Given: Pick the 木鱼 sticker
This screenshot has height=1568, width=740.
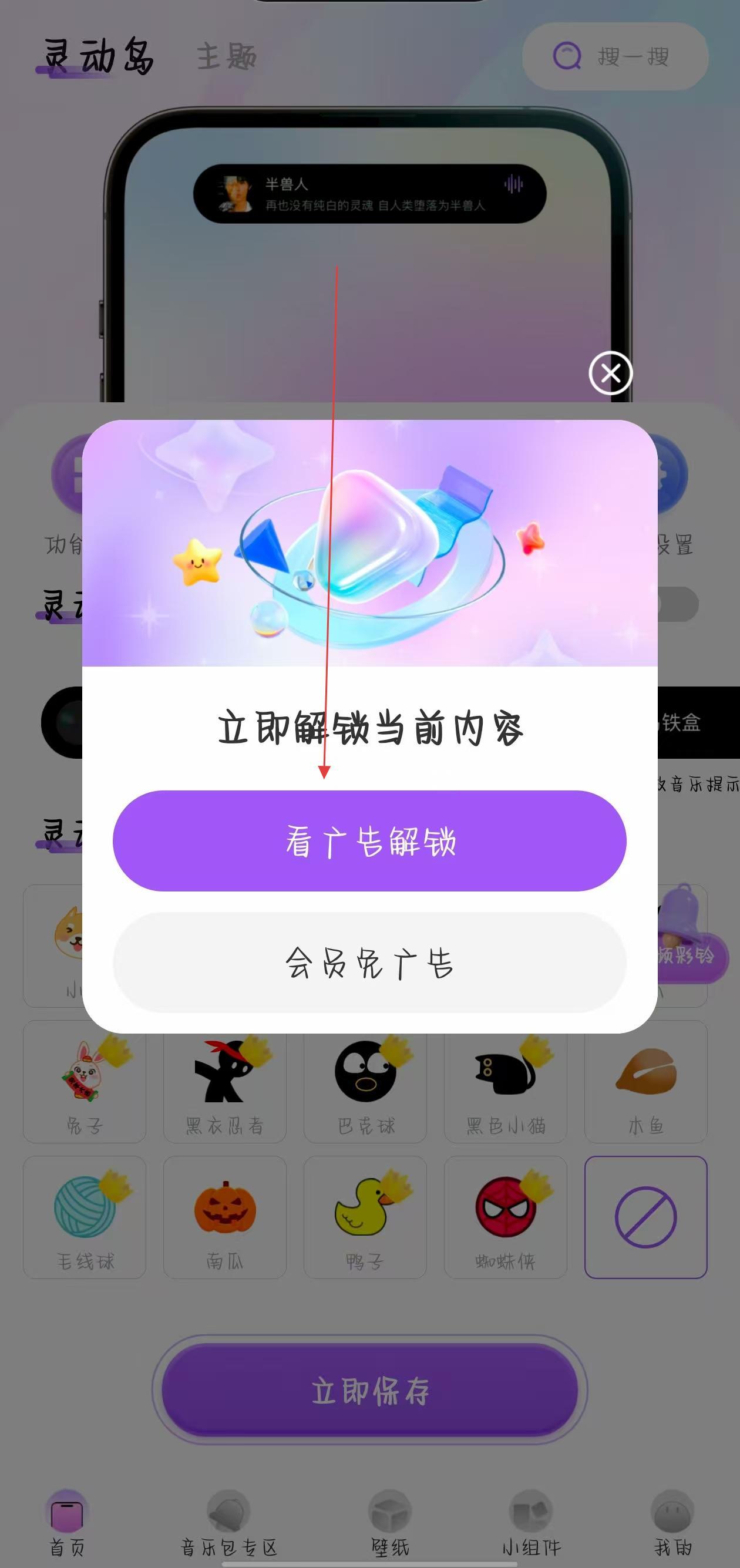Looking at the screenshot, I should click(645, 1082).
